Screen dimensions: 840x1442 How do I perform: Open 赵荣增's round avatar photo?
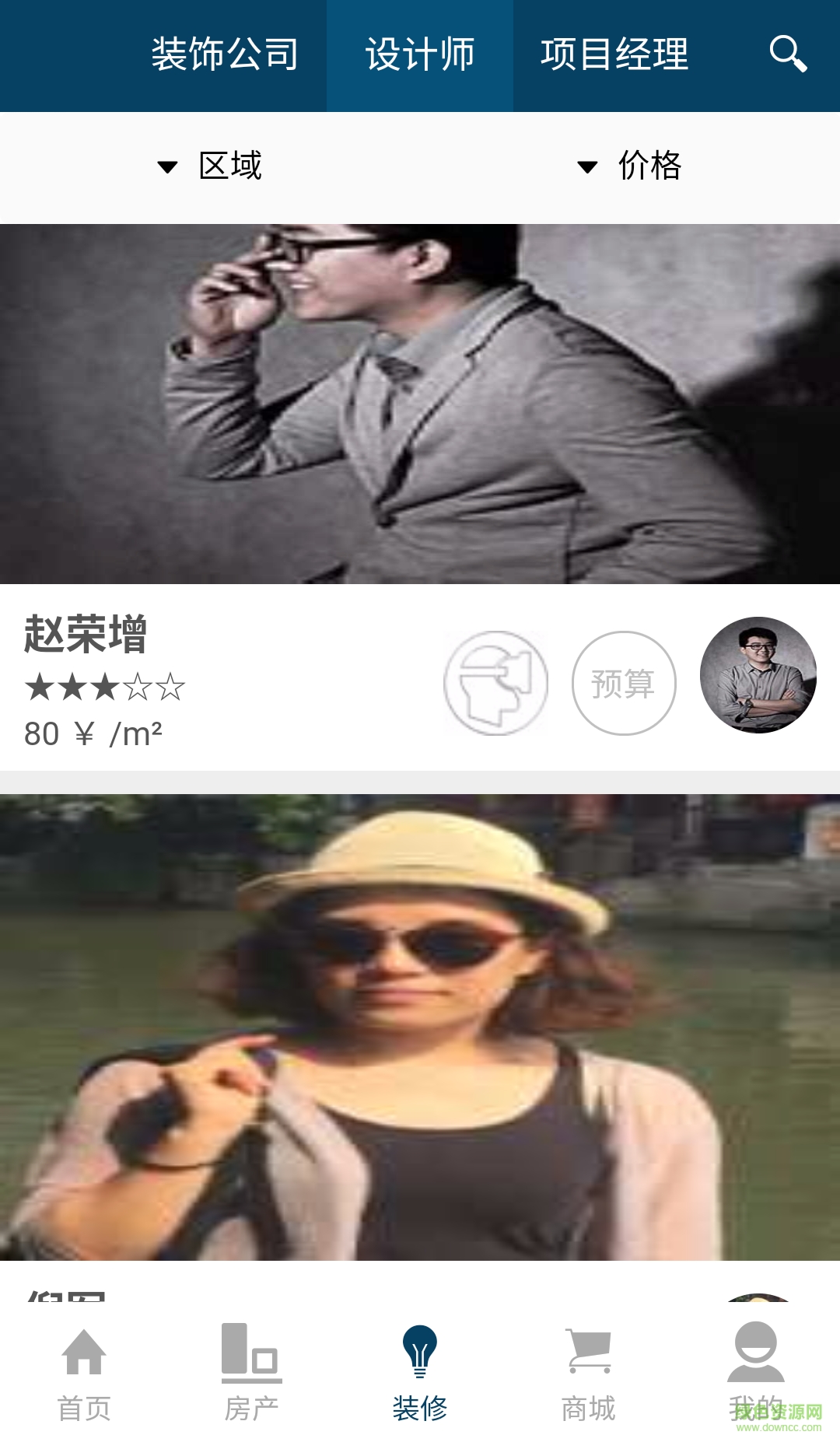click(758, 675)
